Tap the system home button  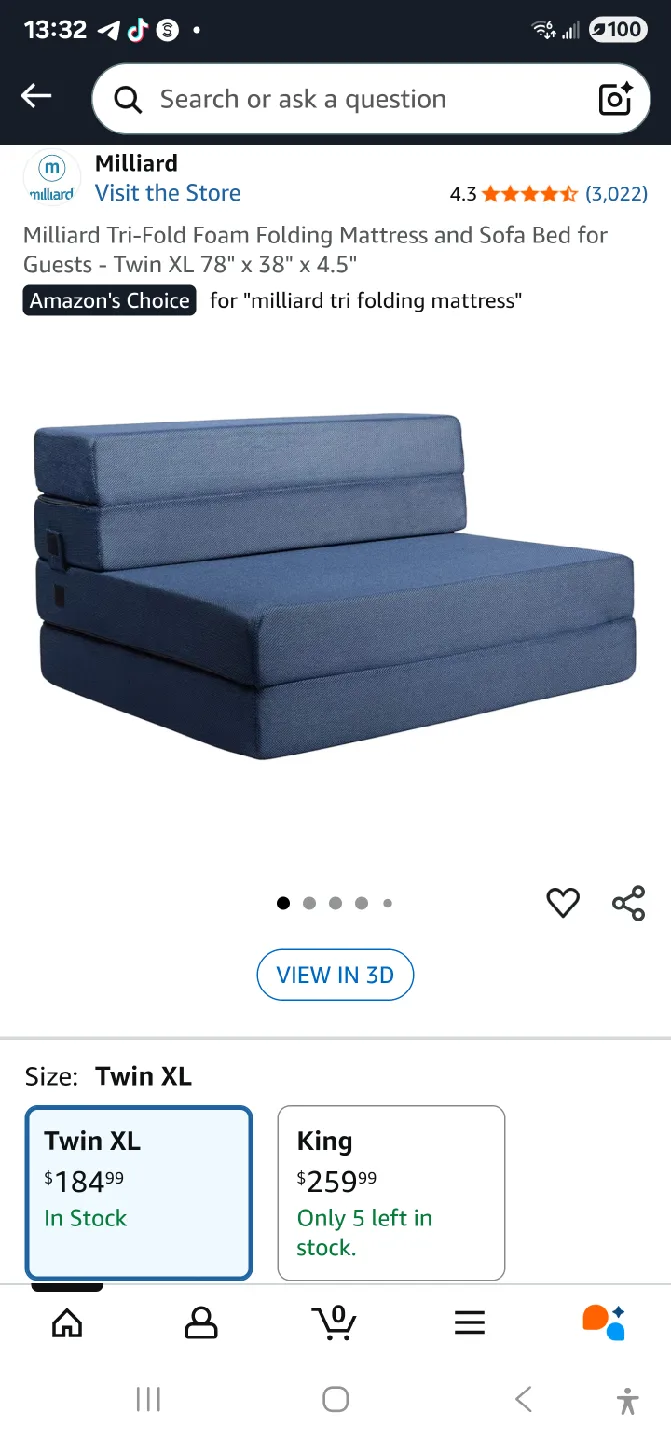[335, 1399]
